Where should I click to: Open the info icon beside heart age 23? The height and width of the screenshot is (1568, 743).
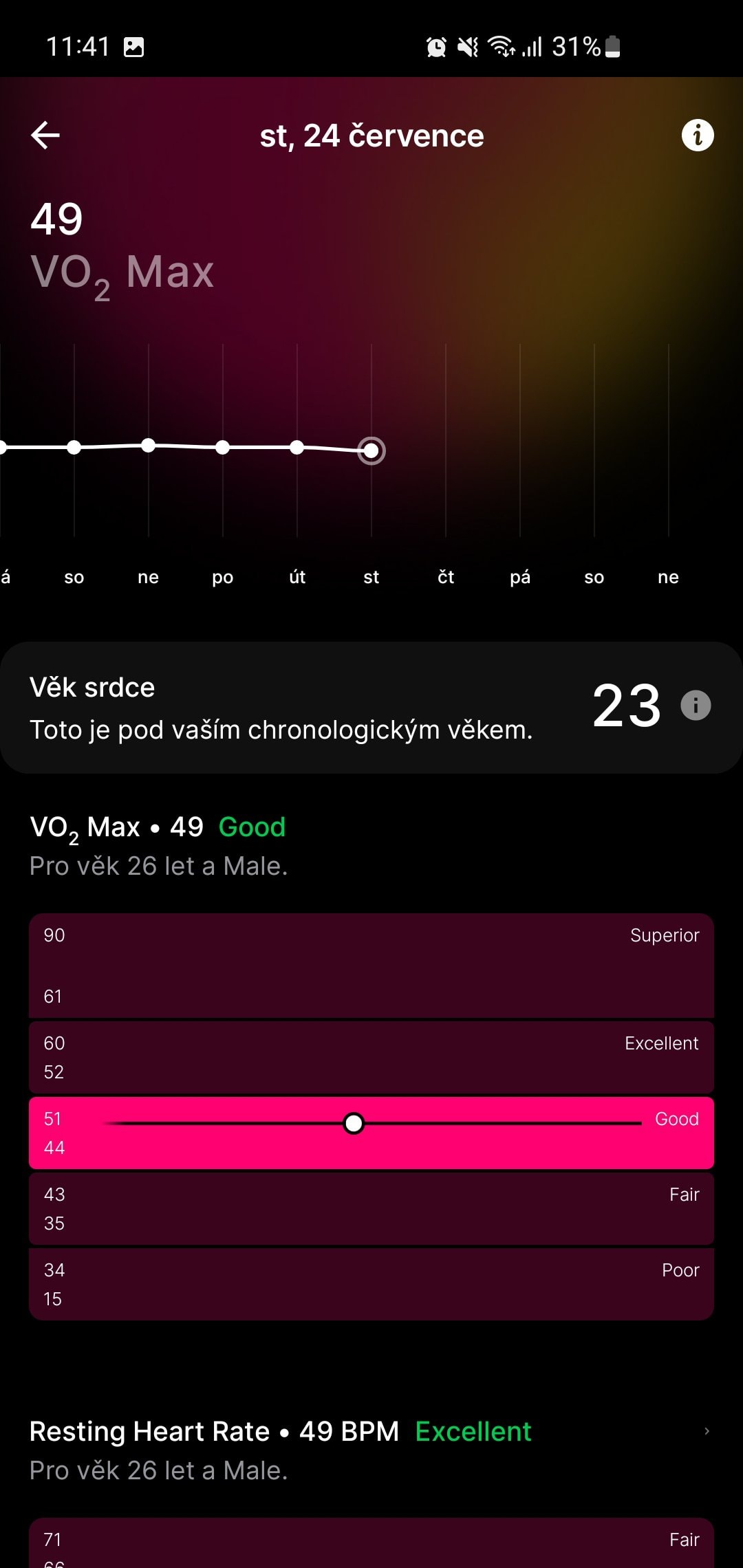click(x=696, y=706)
